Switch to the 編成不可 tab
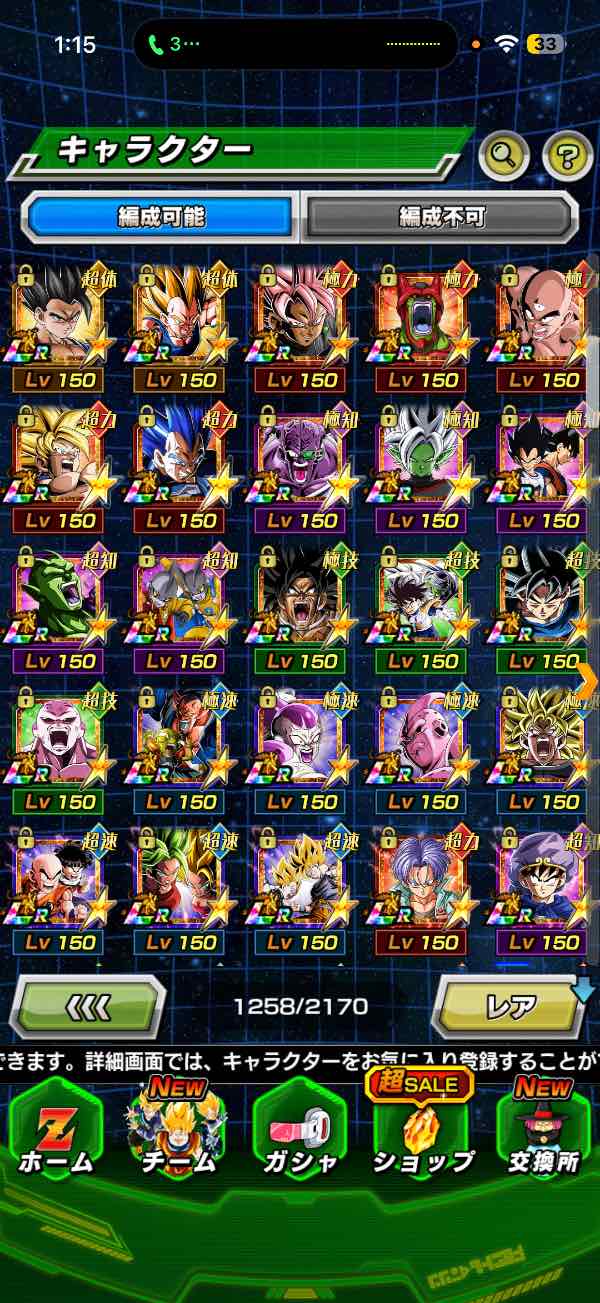 click(x=441, y=216)
